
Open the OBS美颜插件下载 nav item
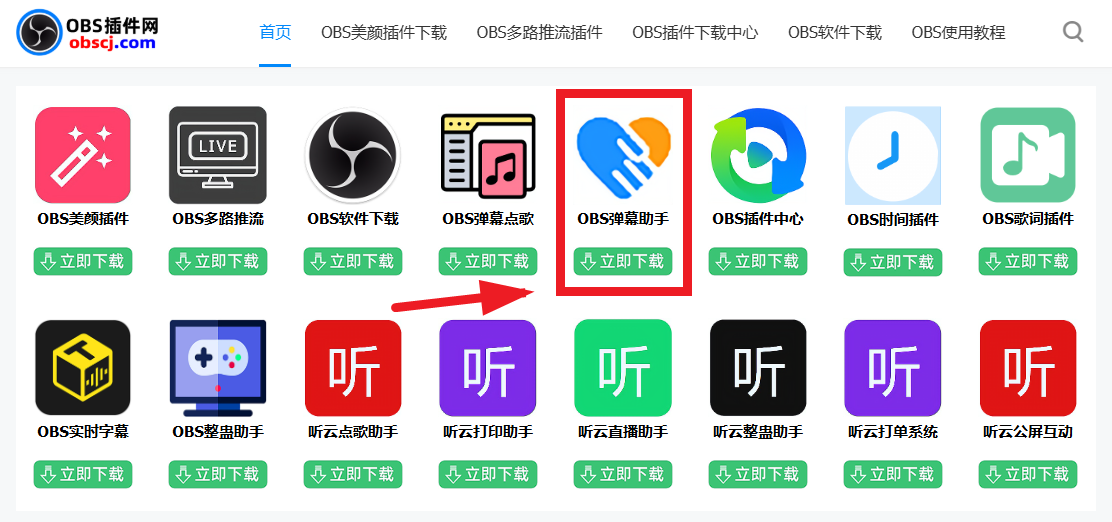coord(384,32)
